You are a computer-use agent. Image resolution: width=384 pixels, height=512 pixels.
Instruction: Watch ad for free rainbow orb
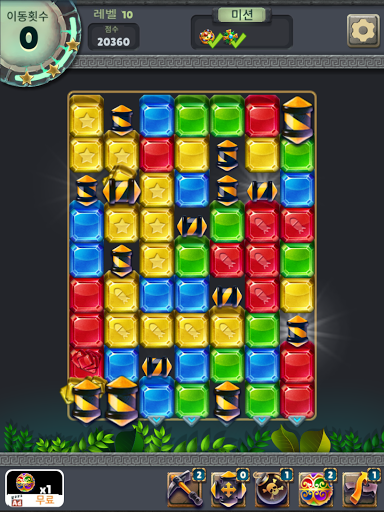pyautogui.click(x=35, y=488)
